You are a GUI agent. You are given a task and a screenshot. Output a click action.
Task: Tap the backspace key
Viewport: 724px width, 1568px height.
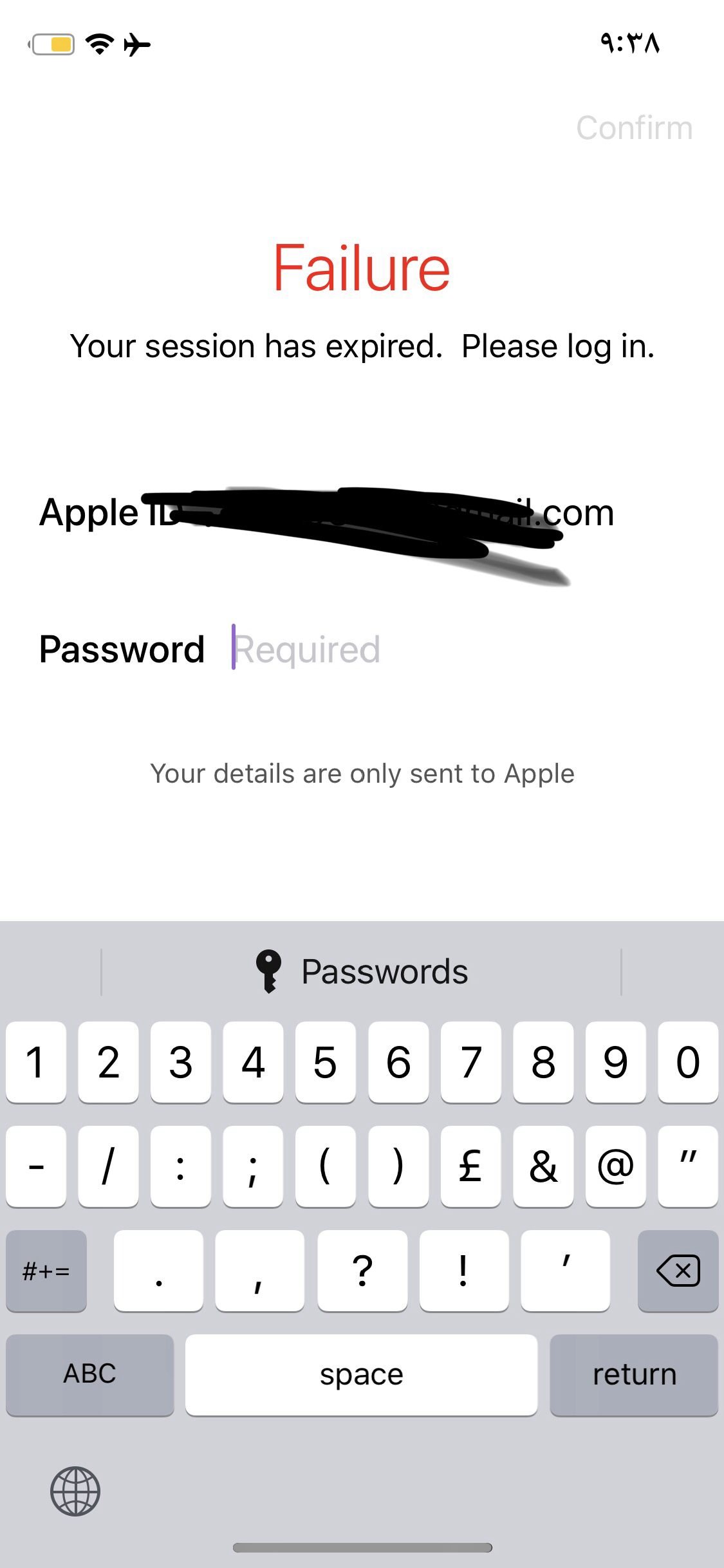(678, 1271)
